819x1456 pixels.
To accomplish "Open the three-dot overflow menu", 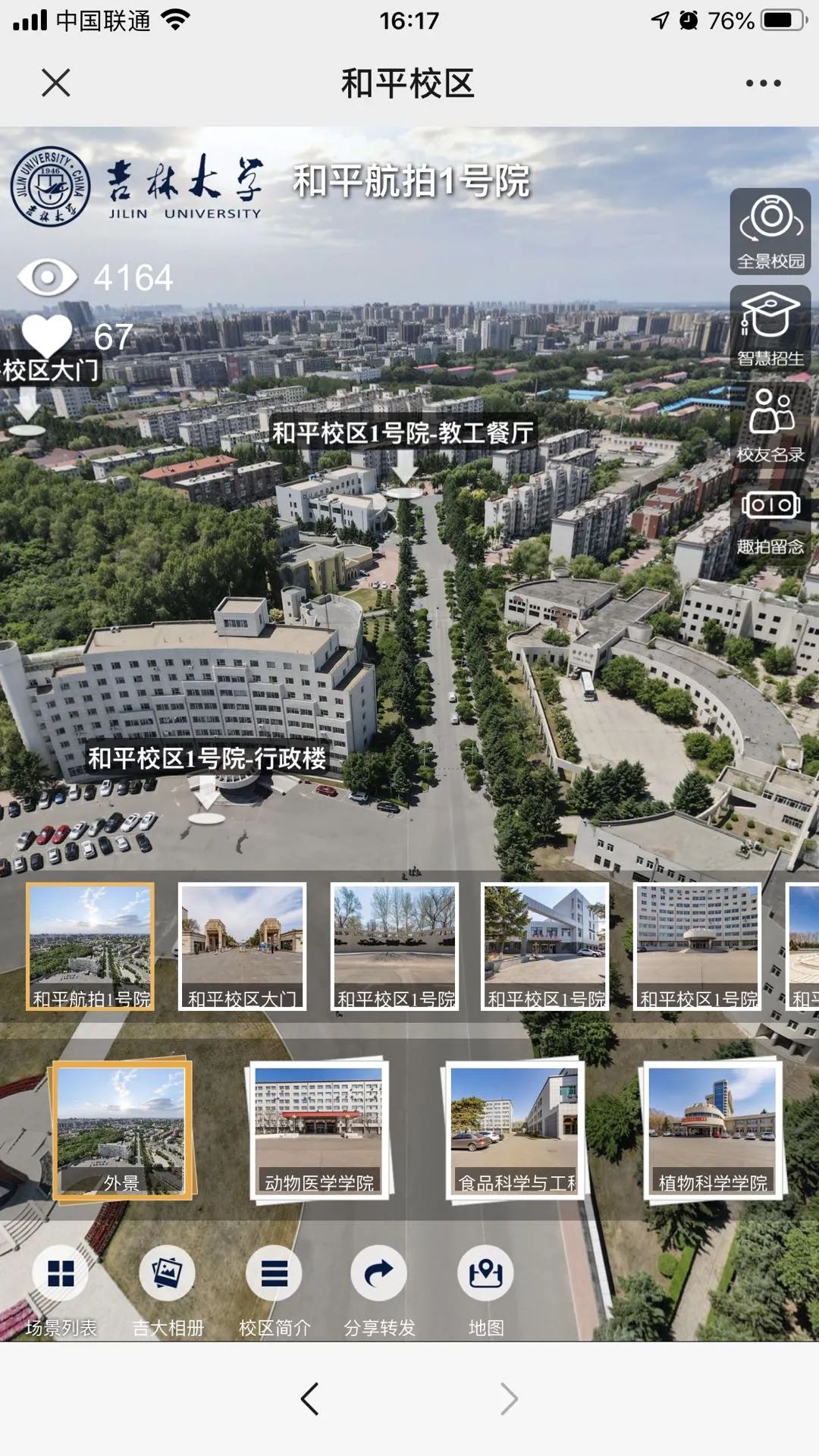I will click(x=763, y=83).
